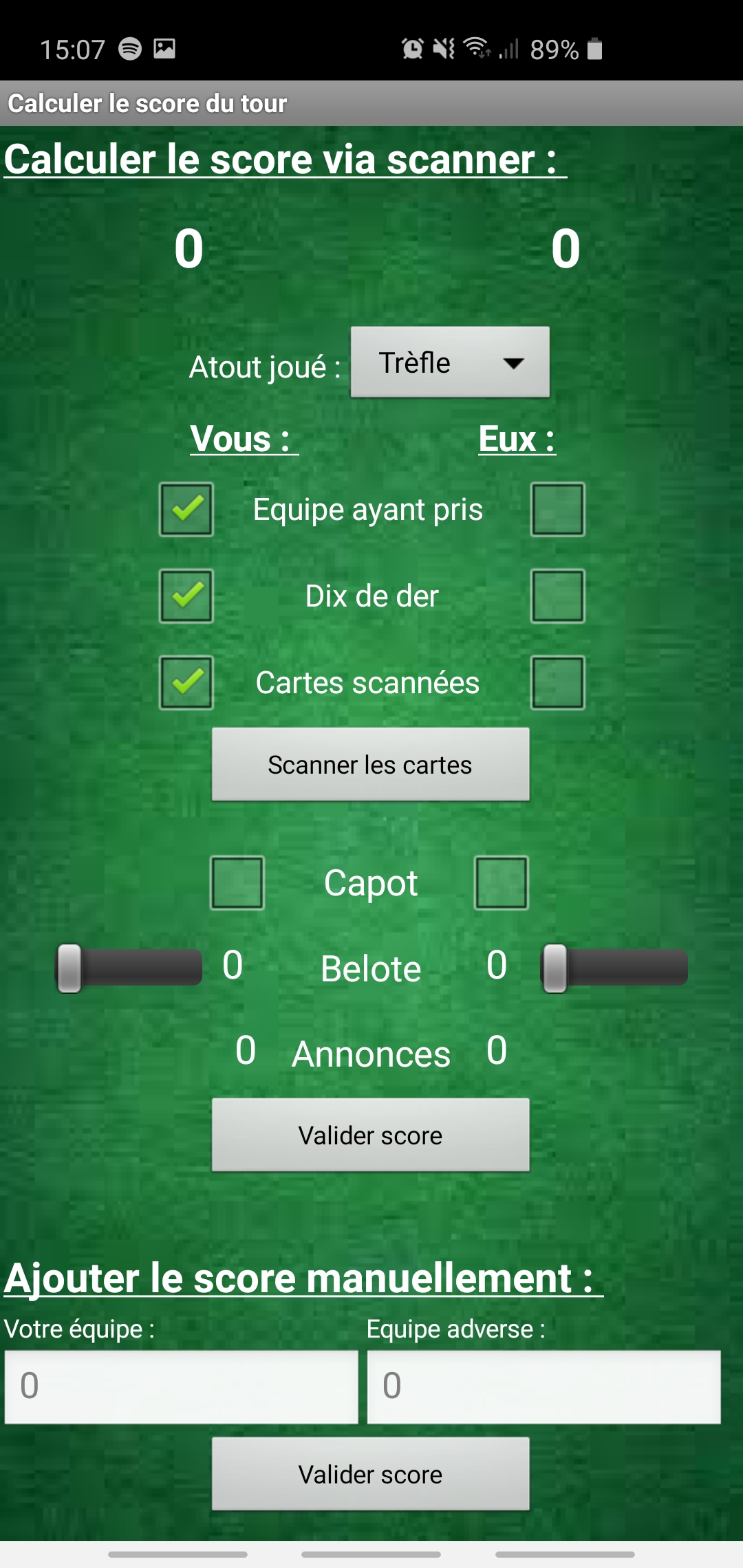
Task: Check Cartes scannées for Eux
Action: tap(558, 683)
